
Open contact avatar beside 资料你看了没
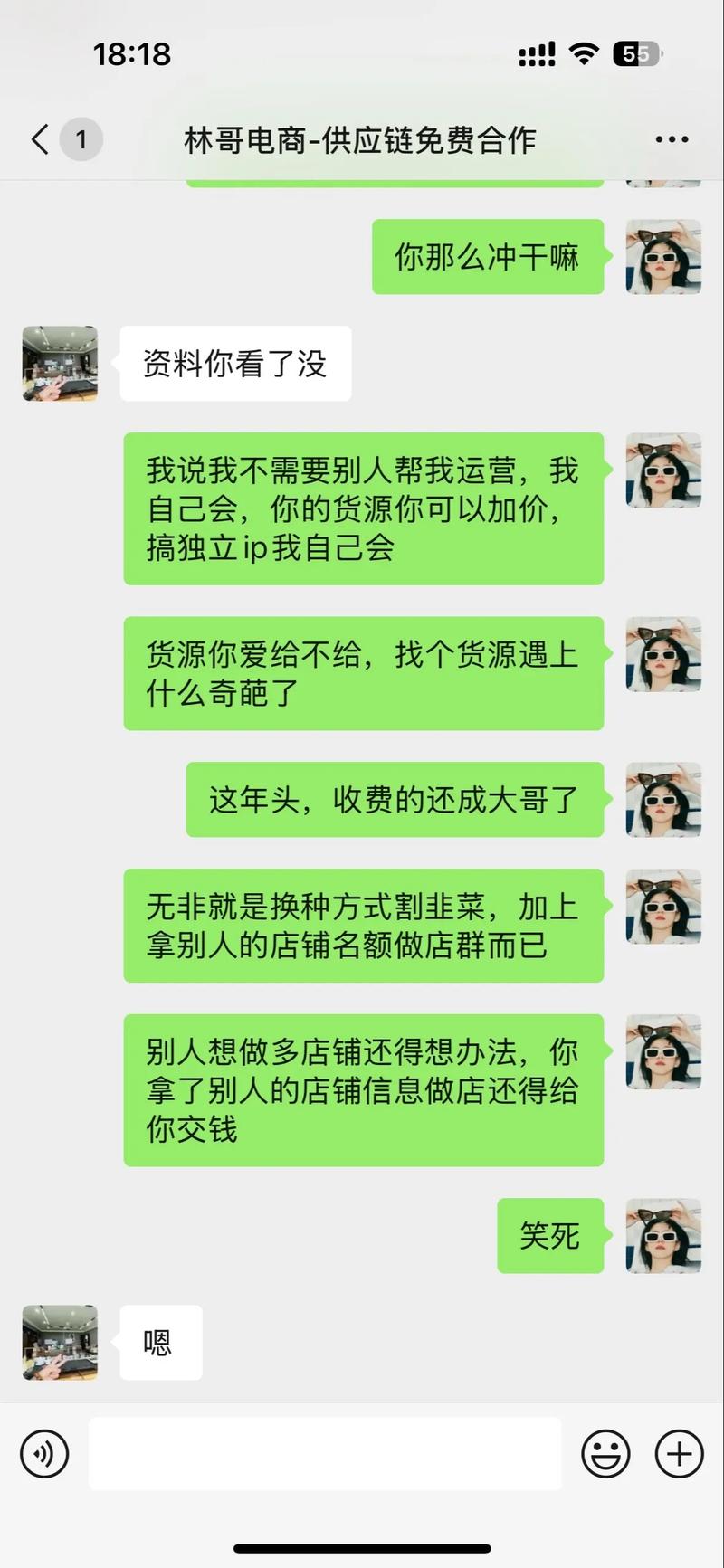pos(60,364)
